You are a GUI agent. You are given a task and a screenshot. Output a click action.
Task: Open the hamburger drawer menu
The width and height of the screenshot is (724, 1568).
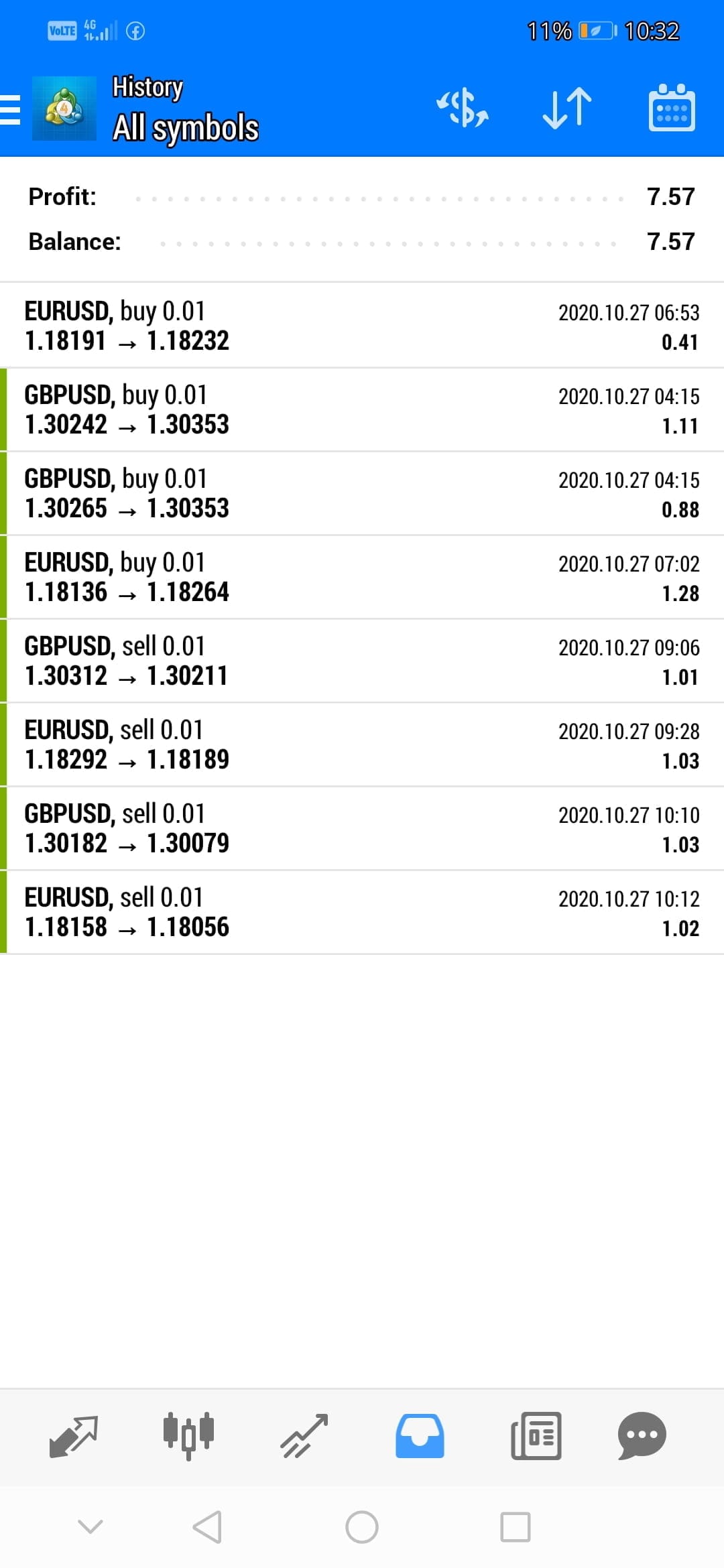pyautogui.click(x=11, y=109)
